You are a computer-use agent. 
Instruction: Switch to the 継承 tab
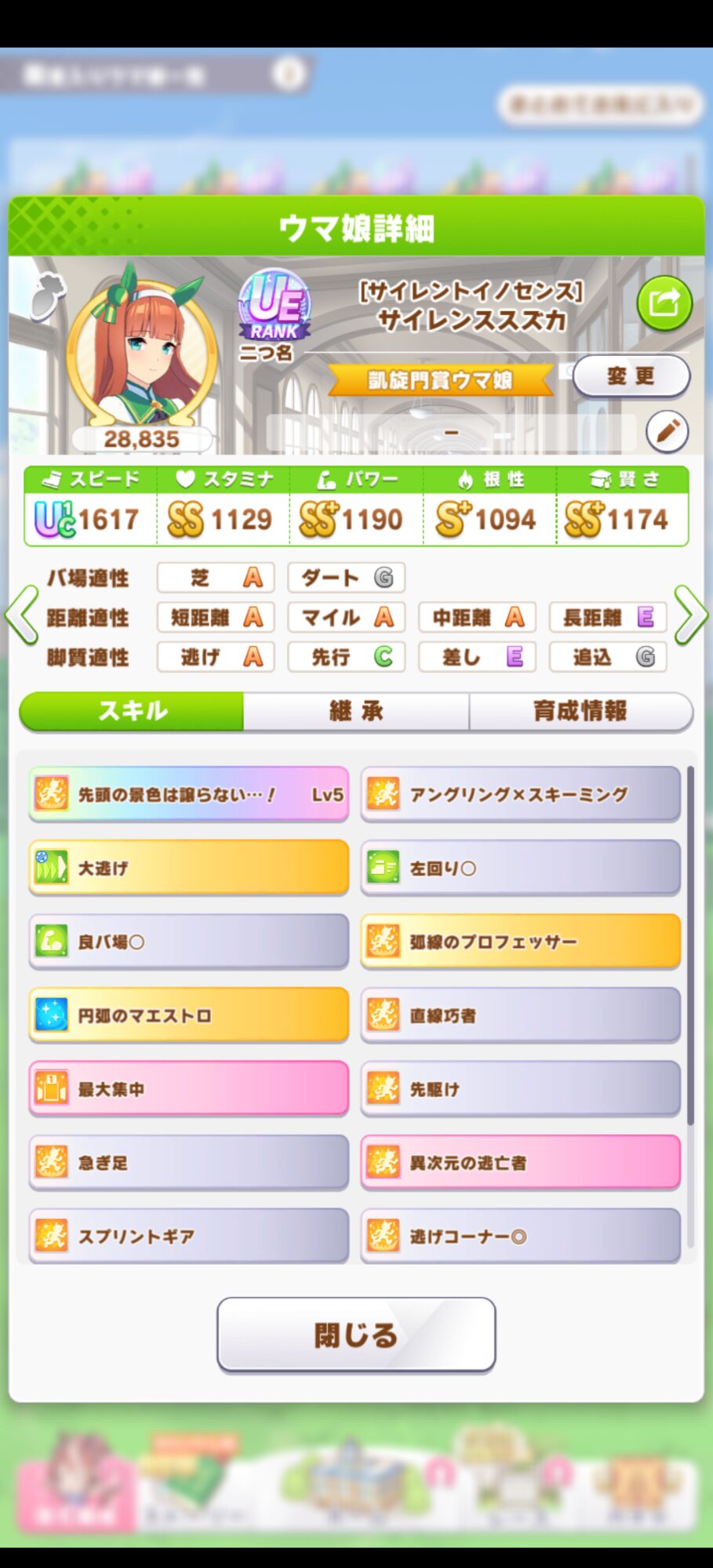click(356, 711)
